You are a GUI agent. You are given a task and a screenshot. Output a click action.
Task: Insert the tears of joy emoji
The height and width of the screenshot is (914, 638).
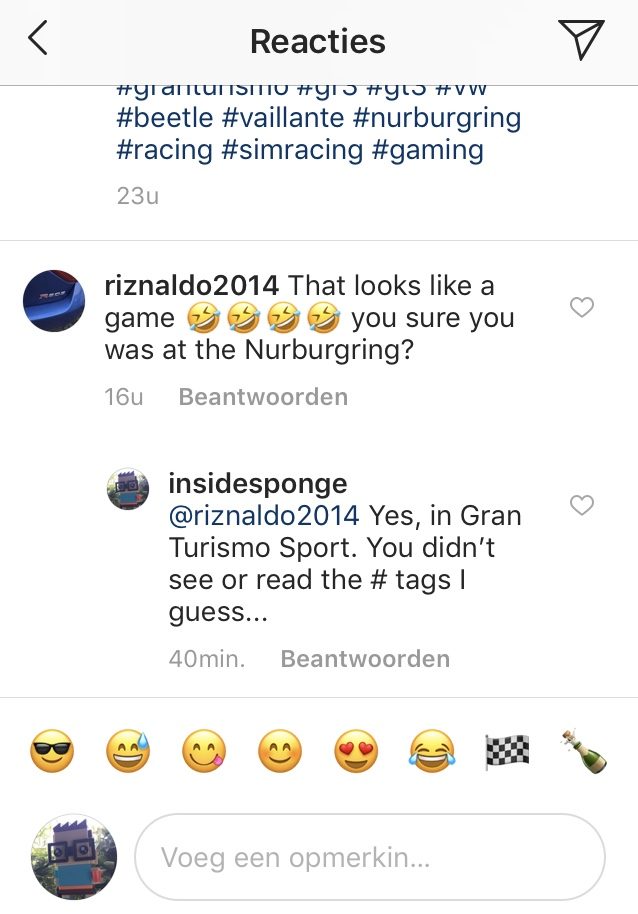click(432, 752)
